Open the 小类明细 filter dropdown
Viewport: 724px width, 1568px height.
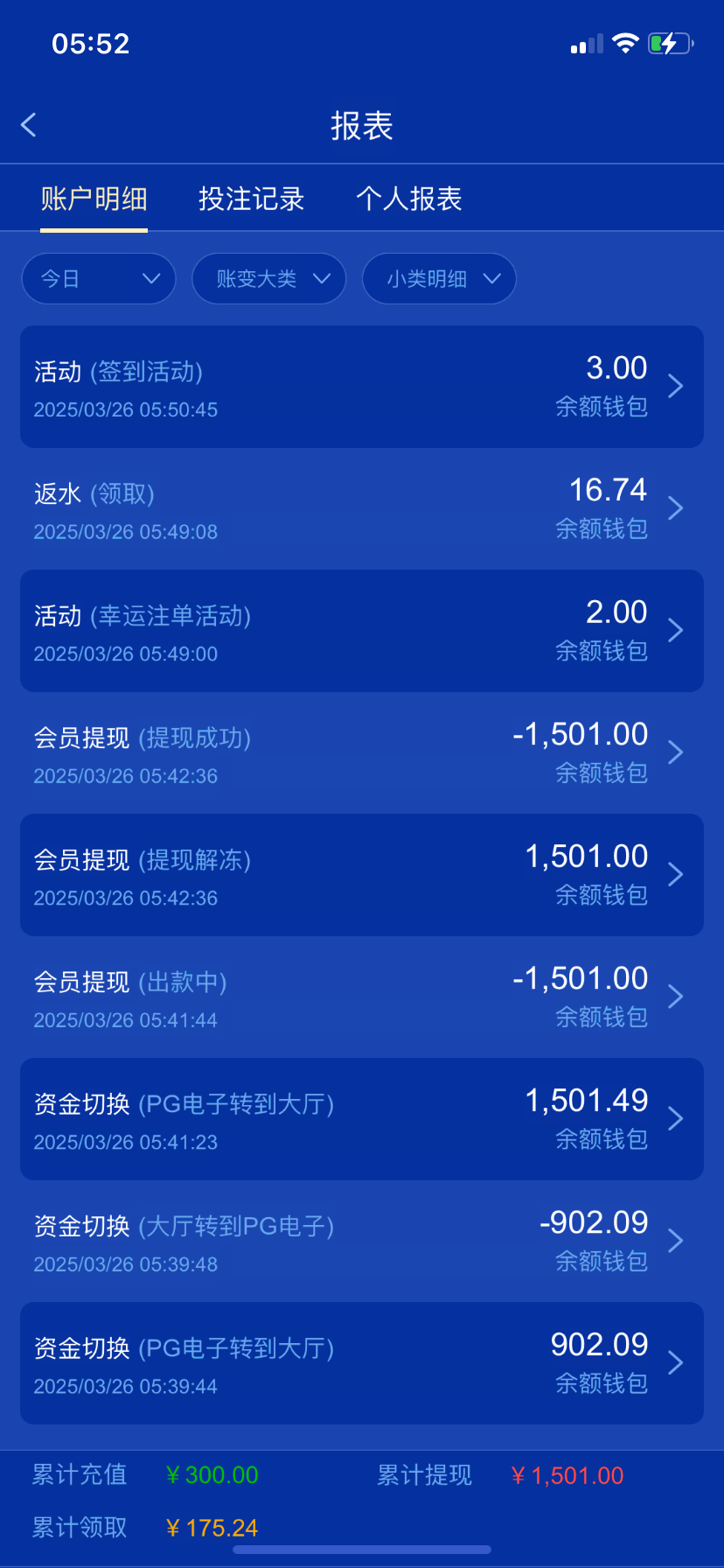coord(439,278)
